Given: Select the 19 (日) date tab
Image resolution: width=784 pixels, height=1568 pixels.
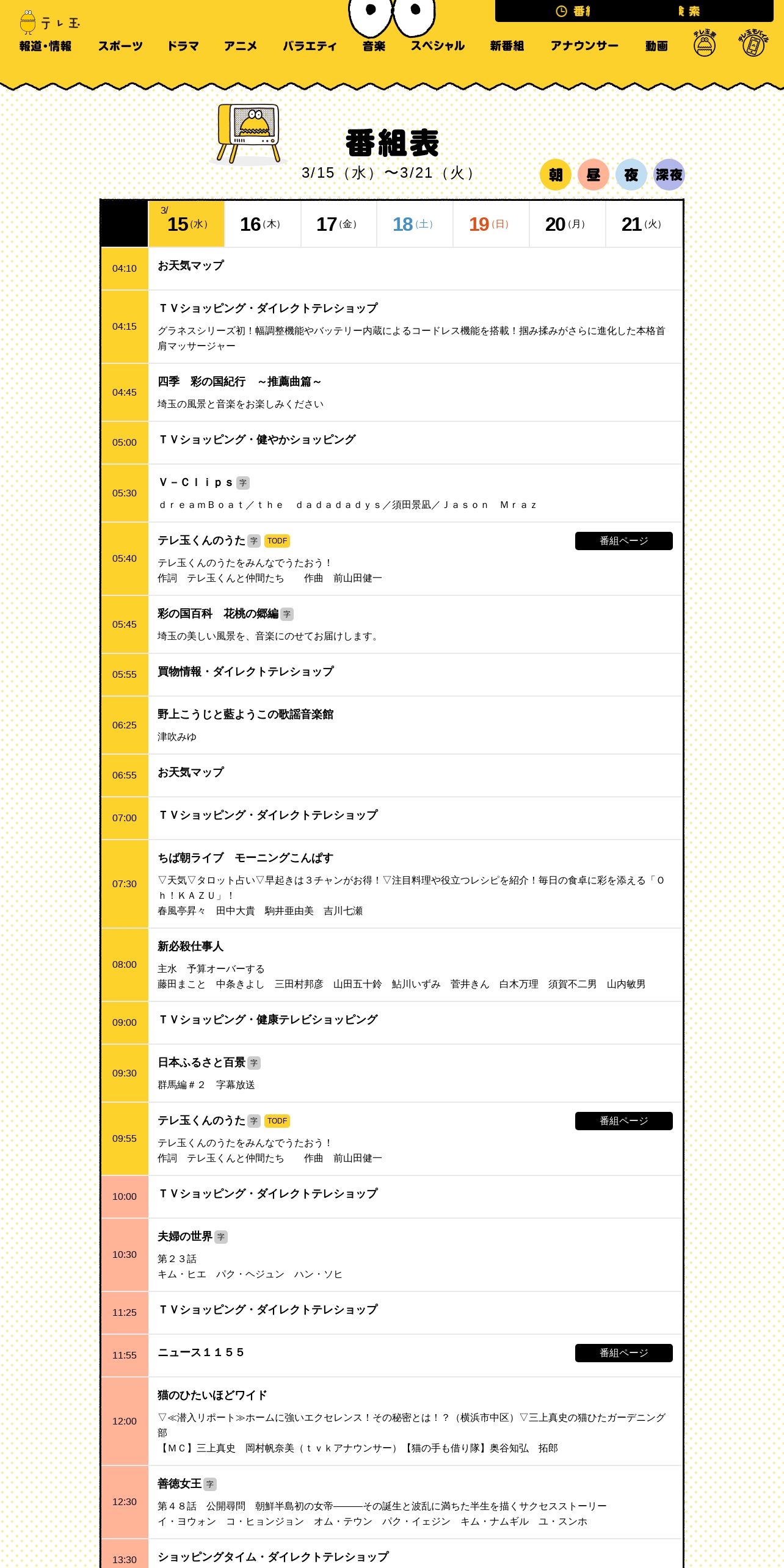Looking at the screenshot, I should pyautogui.click(x=491, y=224).
